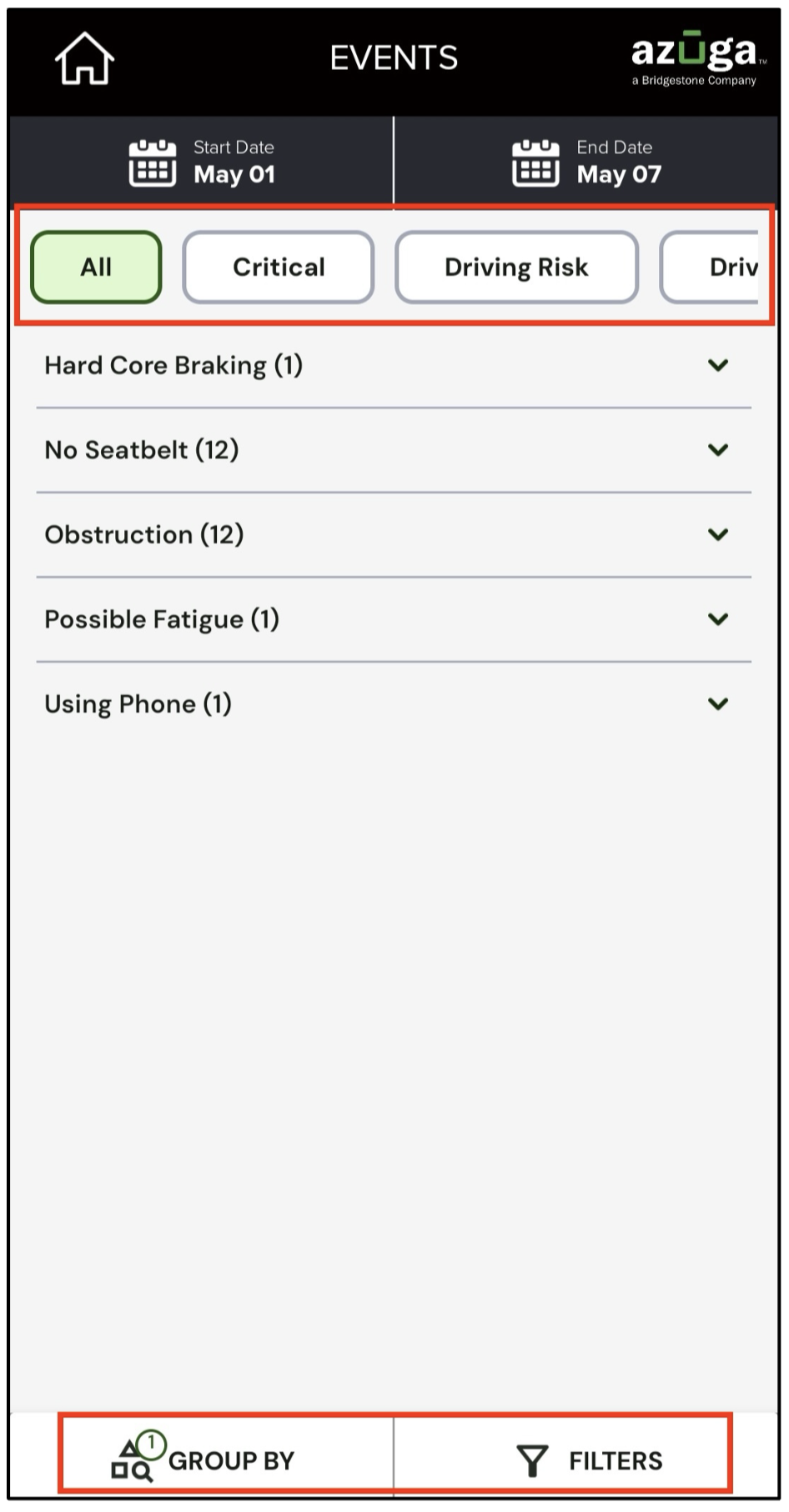
Task: Select the All filter chip
Action: [96, 267]
